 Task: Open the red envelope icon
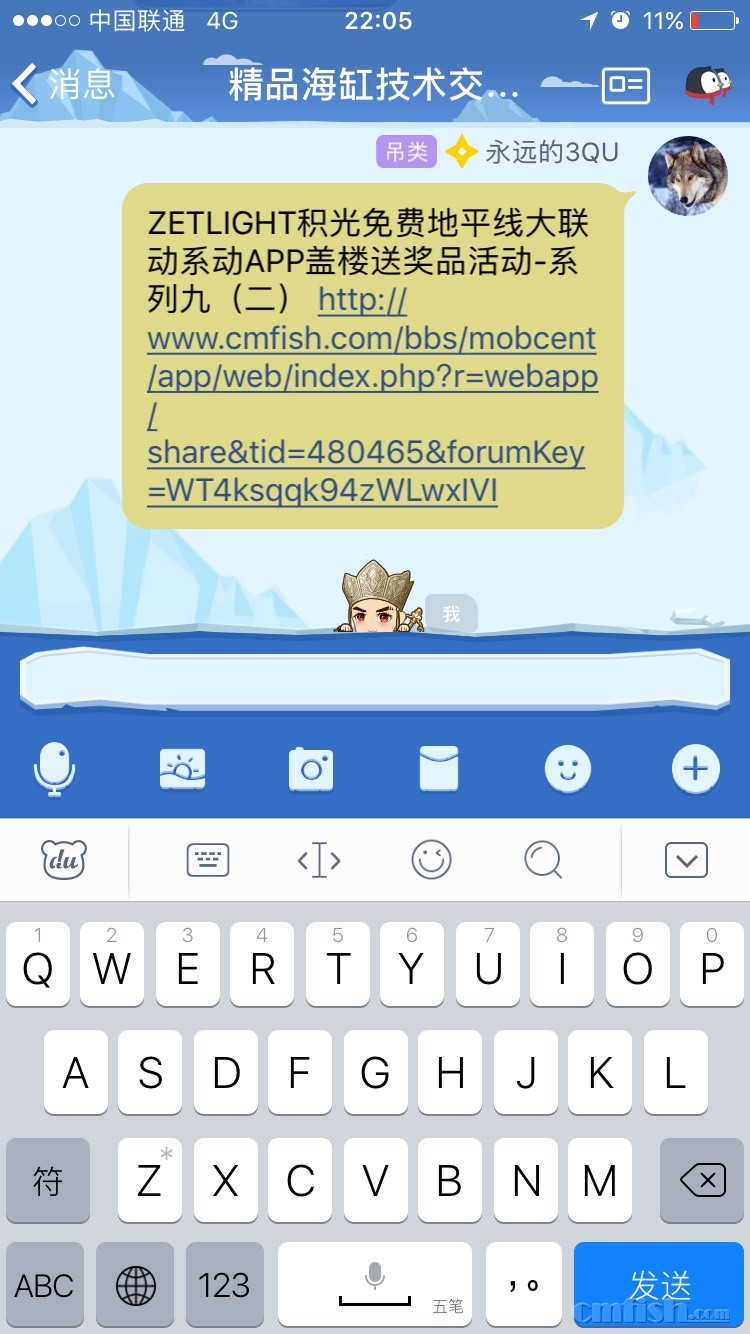tap(439, 769)
